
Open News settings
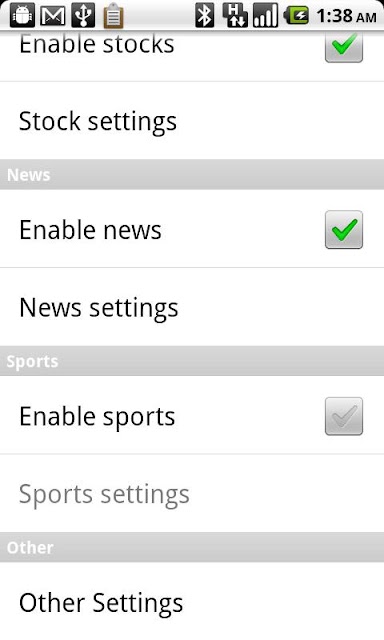click(x=192, y=307)
